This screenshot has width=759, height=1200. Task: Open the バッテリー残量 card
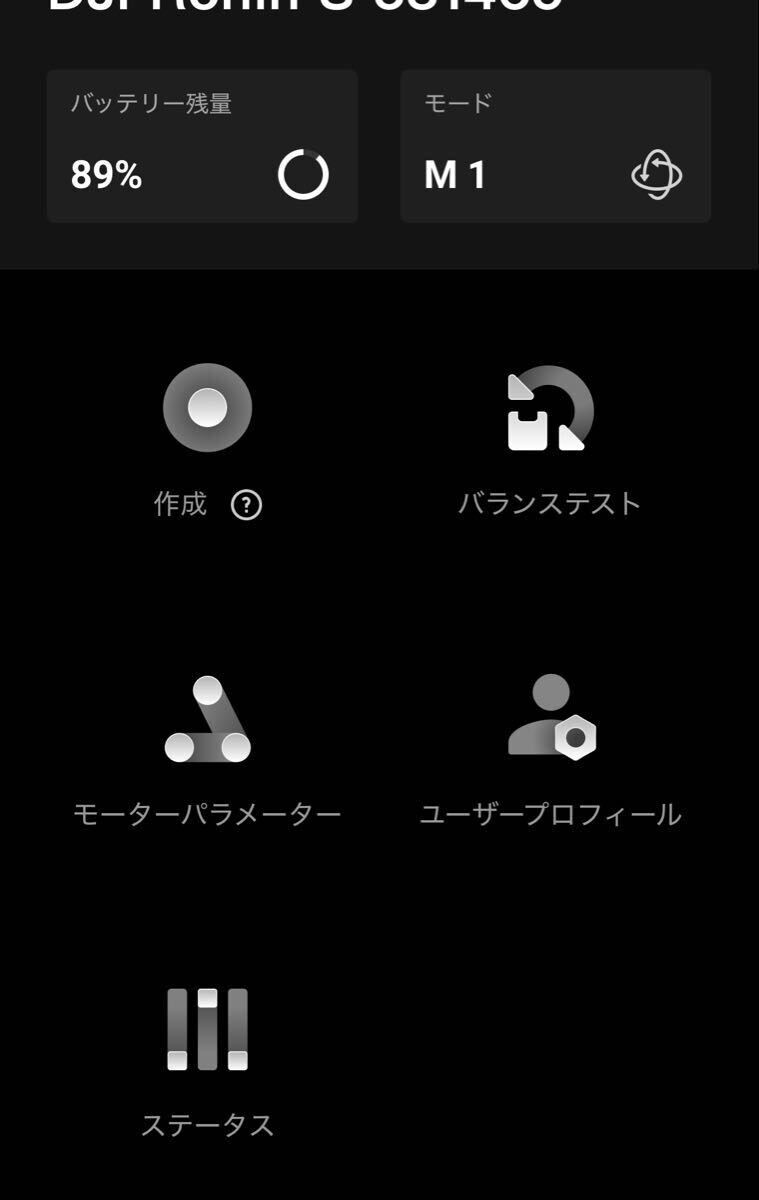pyautogui.click(x=202, y=146)
